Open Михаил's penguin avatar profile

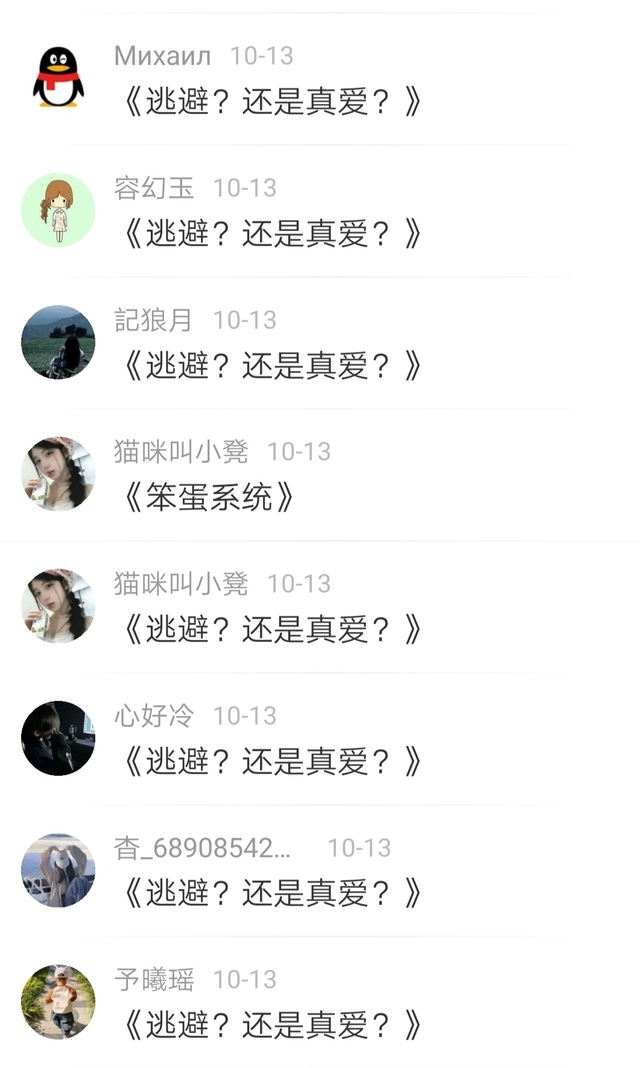click(x=58, y=78)
